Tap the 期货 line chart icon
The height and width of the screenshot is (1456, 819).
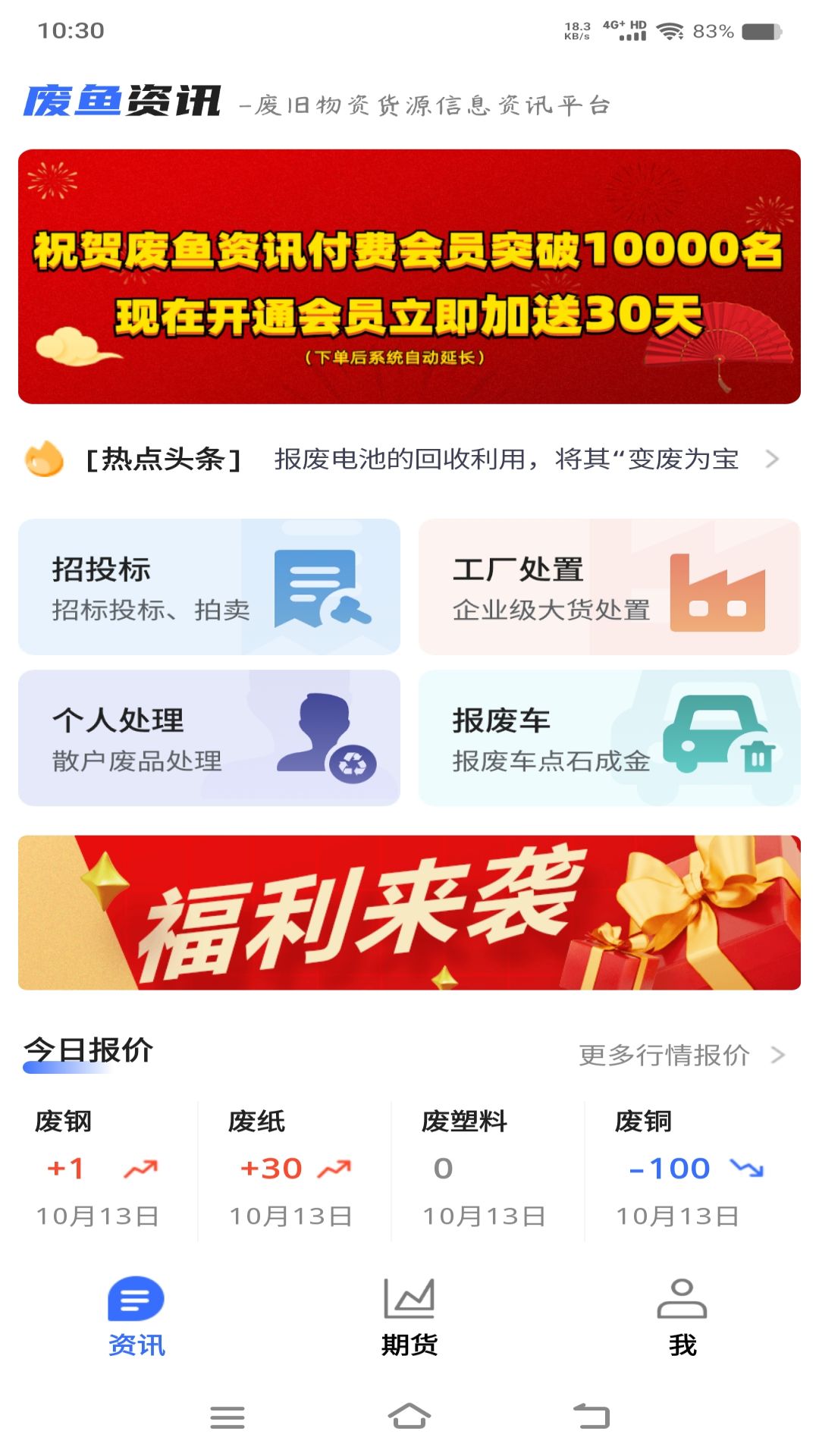point(409,1298)
